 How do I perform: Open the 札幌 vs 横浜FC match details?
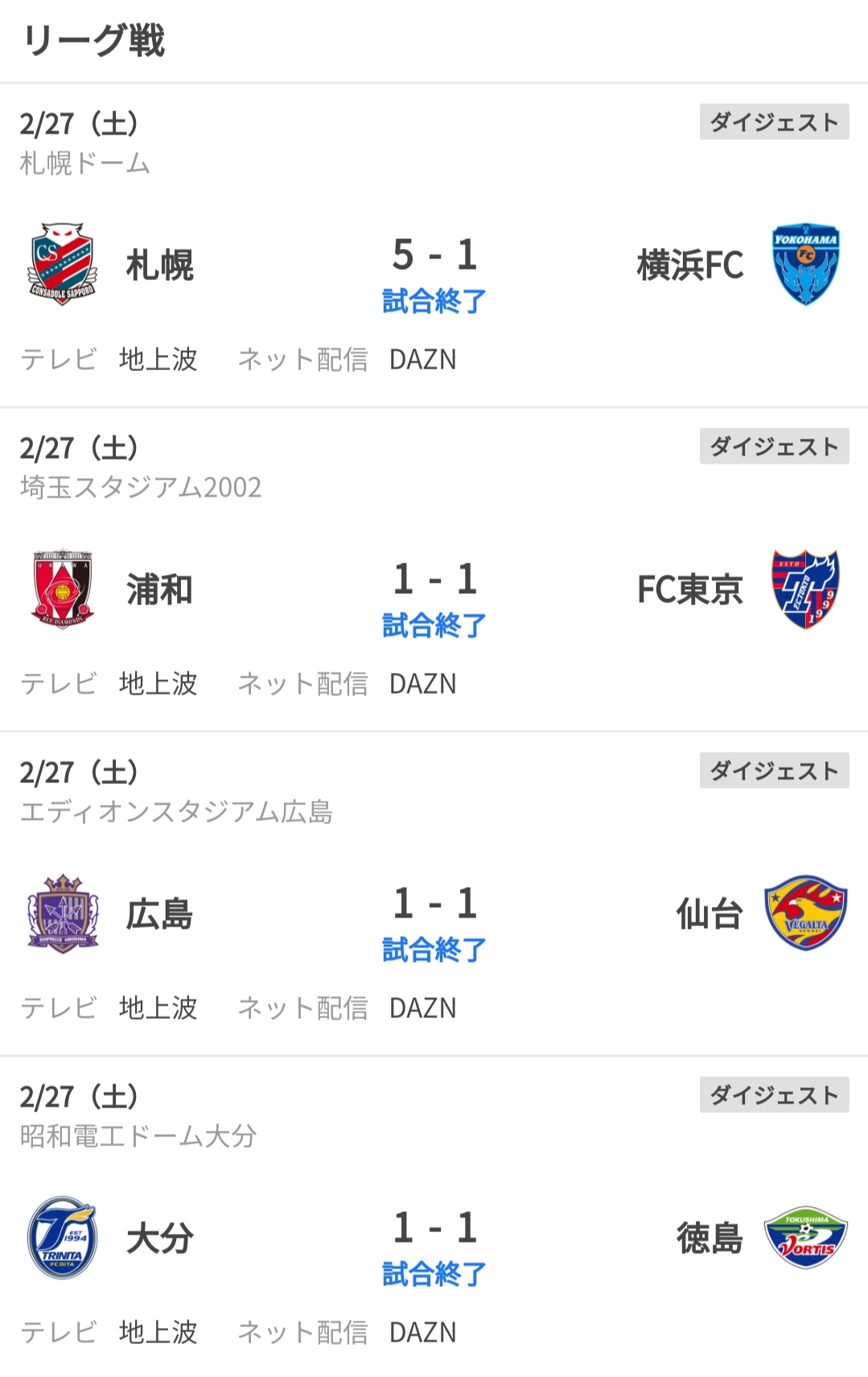[x=434, y=270]
